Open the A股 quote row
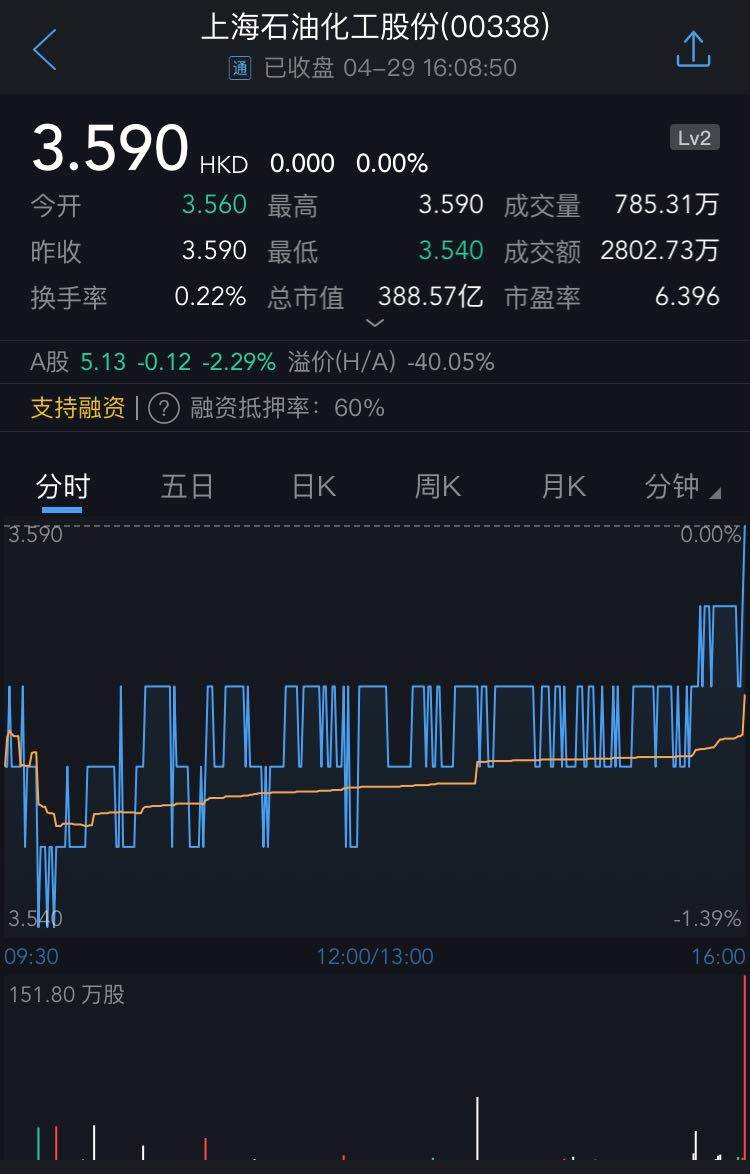The height and width of the screenshot is (1174, 750). [x=262, y=362]
